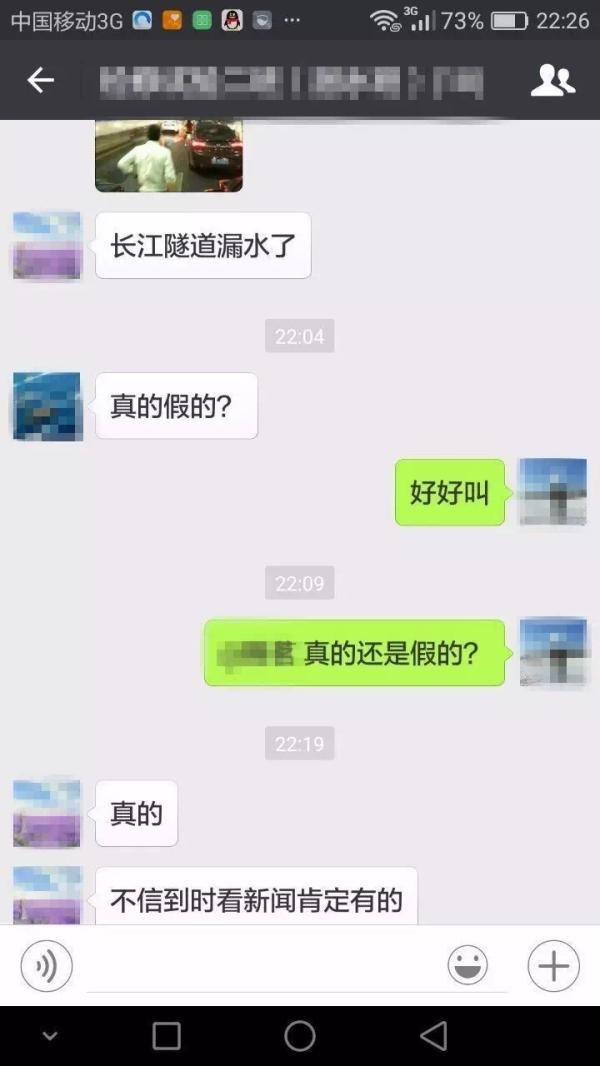Open the emoji picker

click(467, 966)
